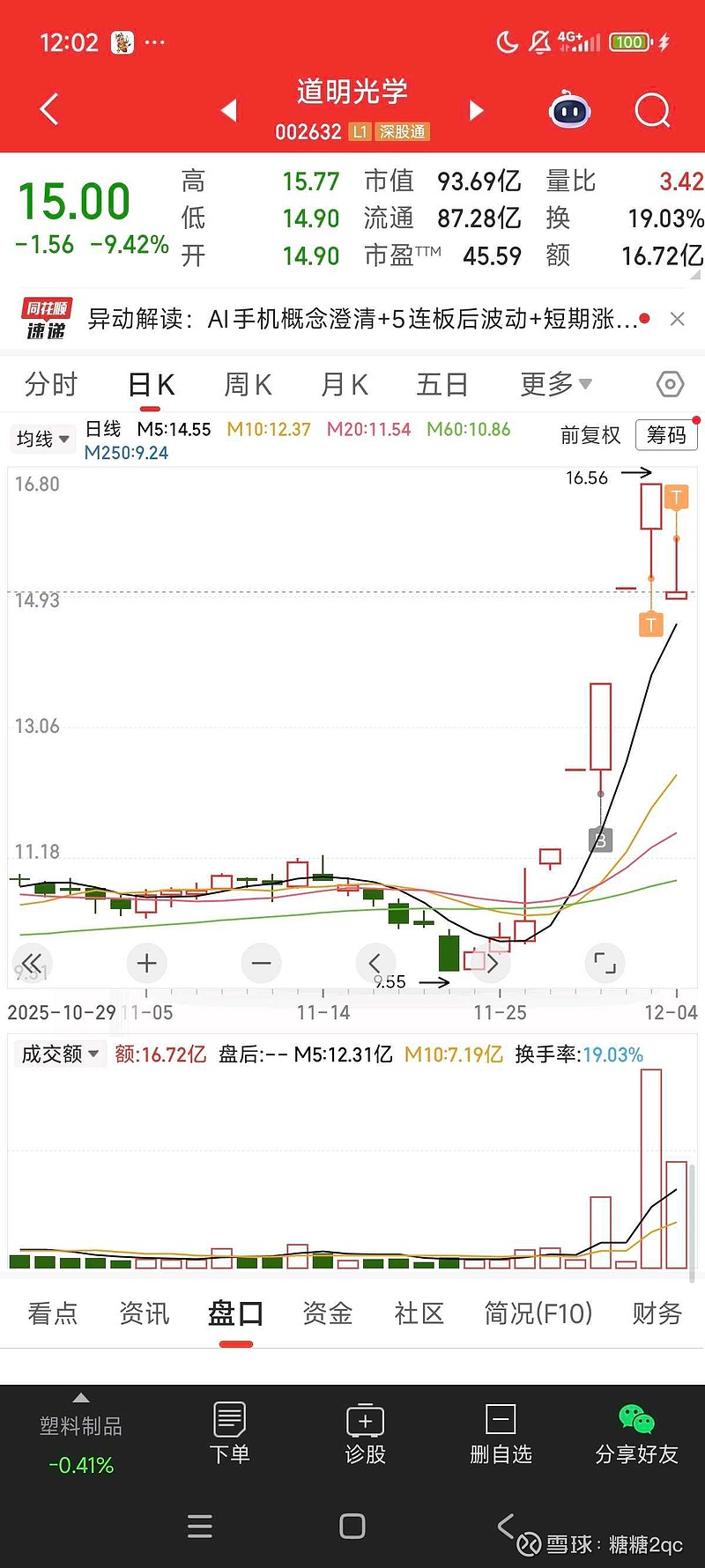Switch to the 资金 funds tab
Screen dimensions: 705x1568
pyautogui.click(x=326, y=1313)
